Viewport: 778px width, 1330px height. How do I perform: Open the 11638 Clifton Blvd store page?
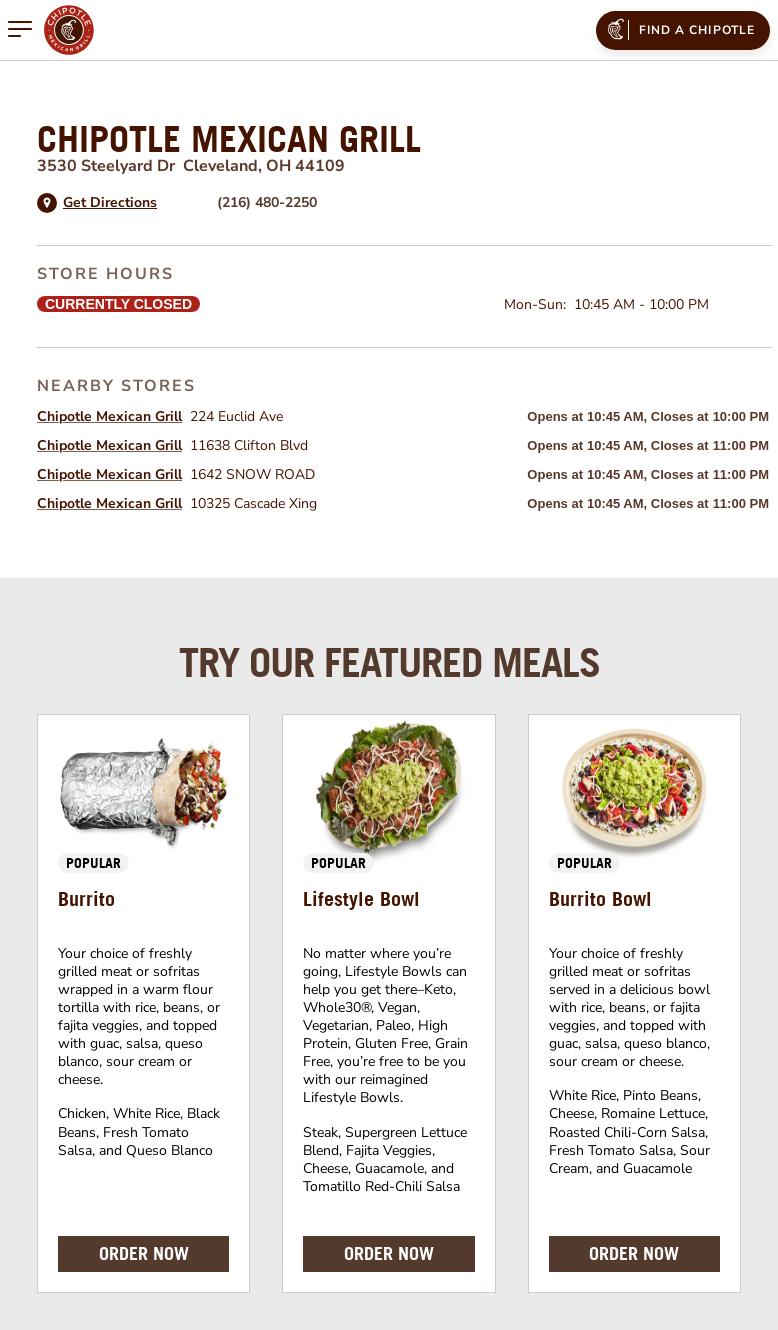click(x=110, y=445)
